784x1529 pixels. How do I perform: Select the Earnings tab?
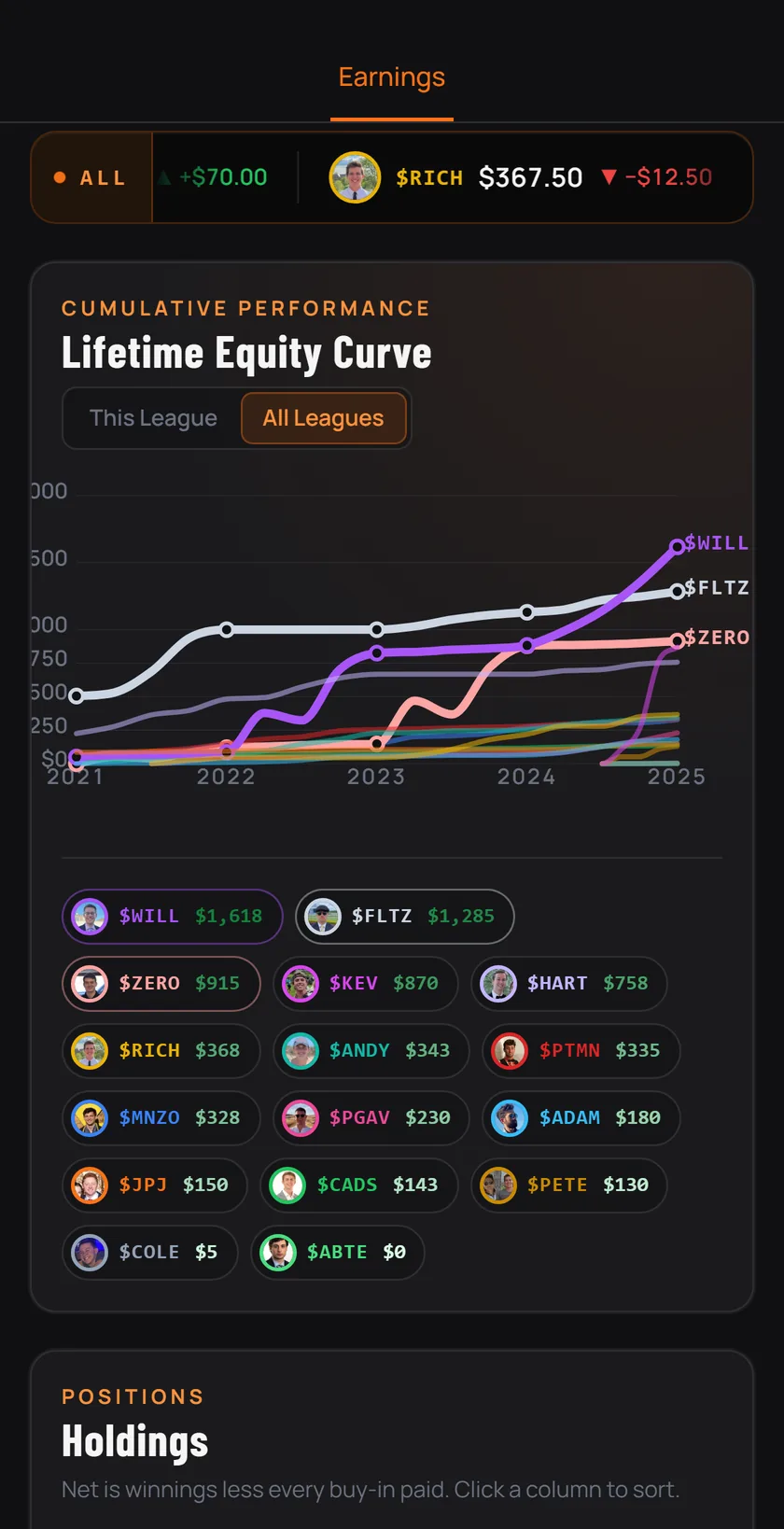pos(392,78)
